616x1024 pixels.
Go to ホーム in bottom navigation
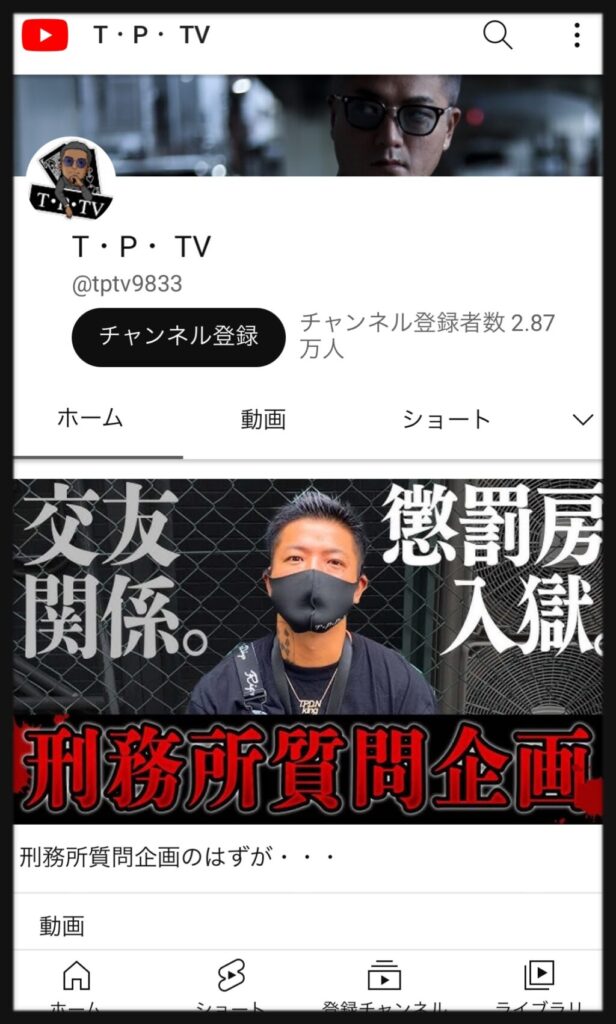(75, 984)
